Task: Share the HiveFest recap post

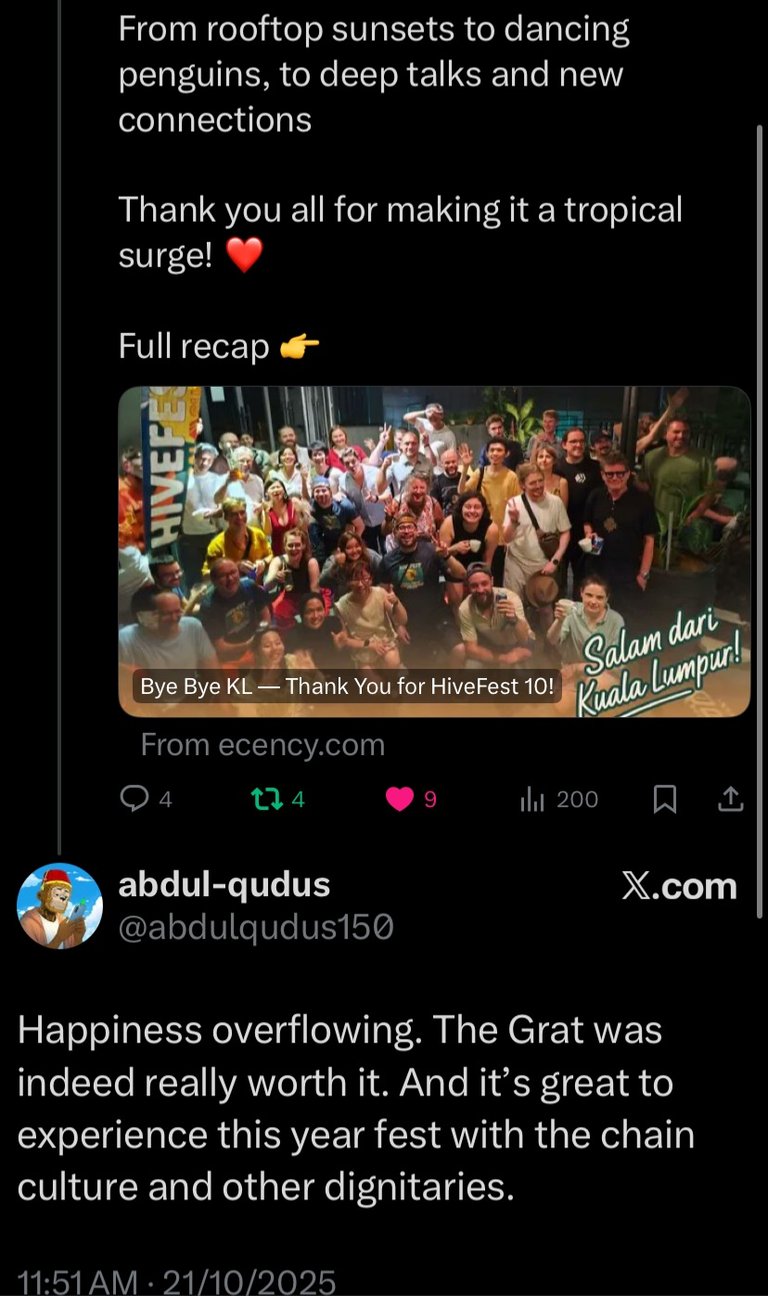Action: point(731,799)
